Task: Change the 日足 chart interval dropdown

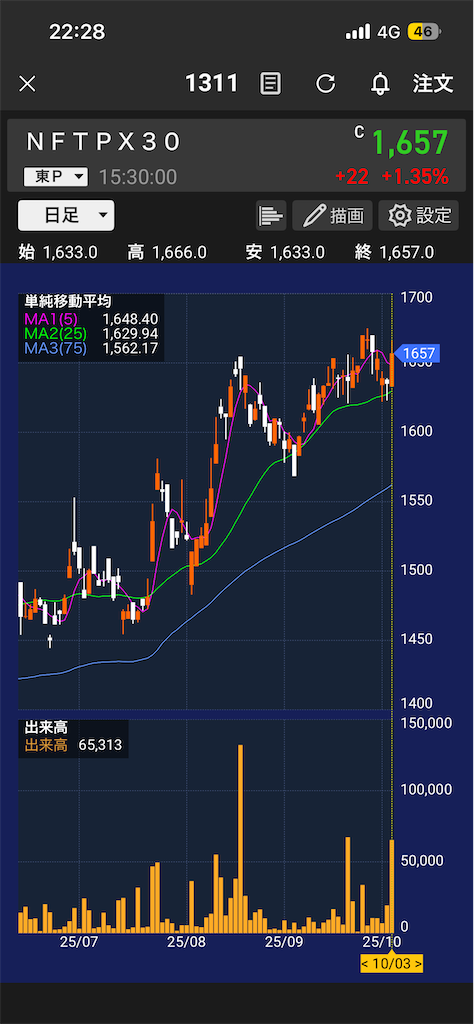Action: [x=66, y=216]
